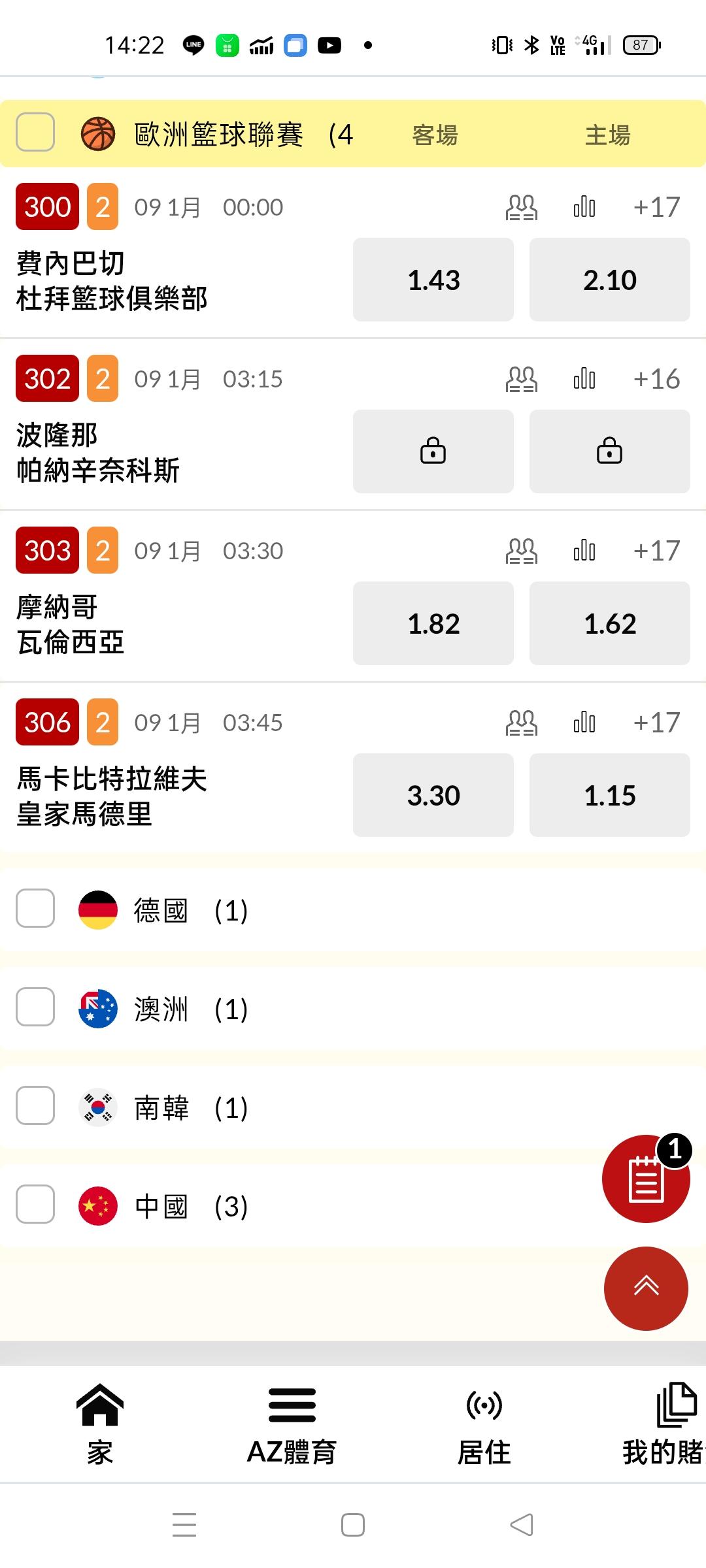Check the 德國 league checkbox
706x1568 pixels.
[x=35, y=908]
